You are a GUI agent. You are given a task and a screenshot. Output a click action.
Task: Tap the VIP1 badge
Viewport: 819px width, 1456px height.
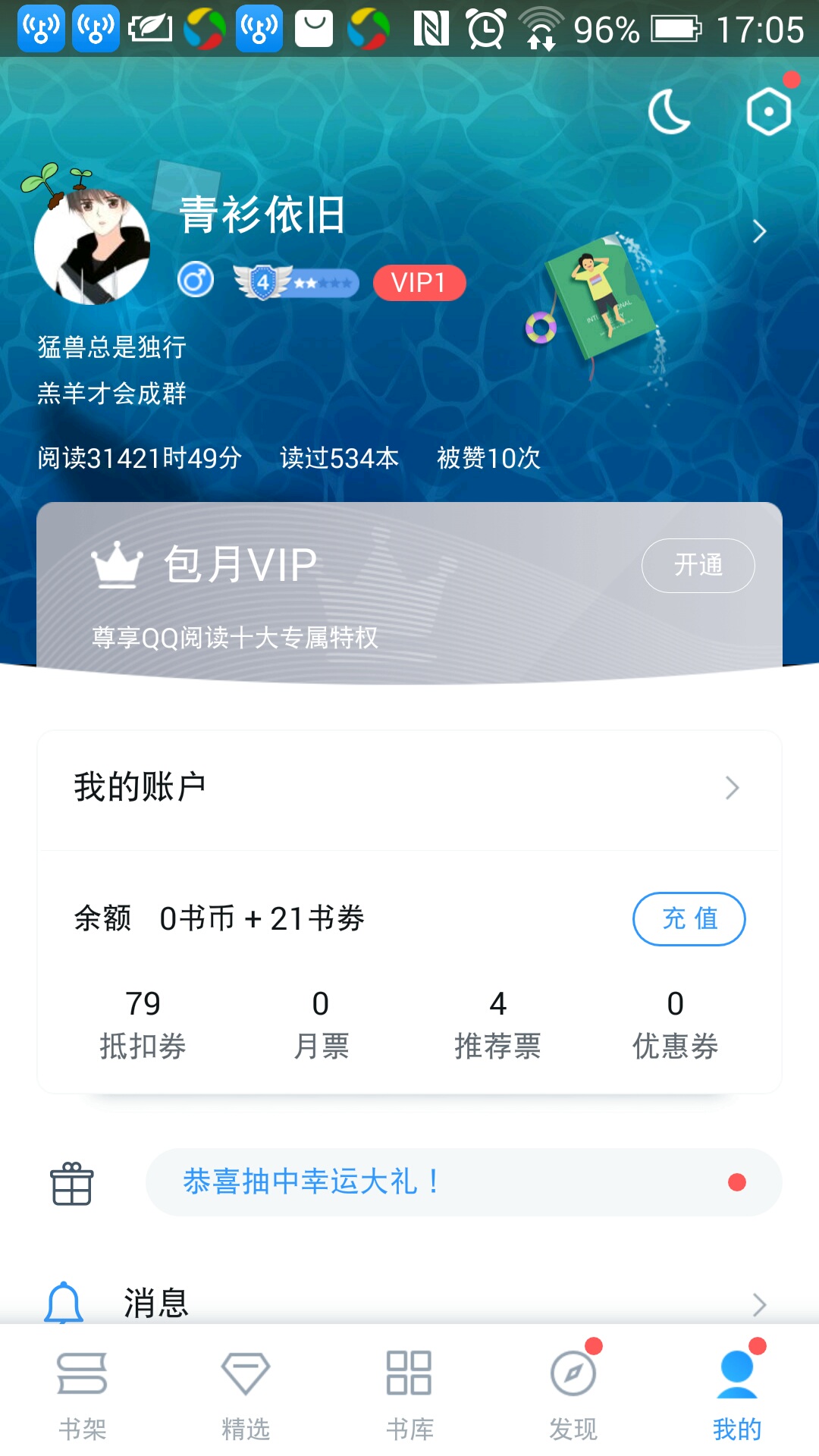pos(419,283)
